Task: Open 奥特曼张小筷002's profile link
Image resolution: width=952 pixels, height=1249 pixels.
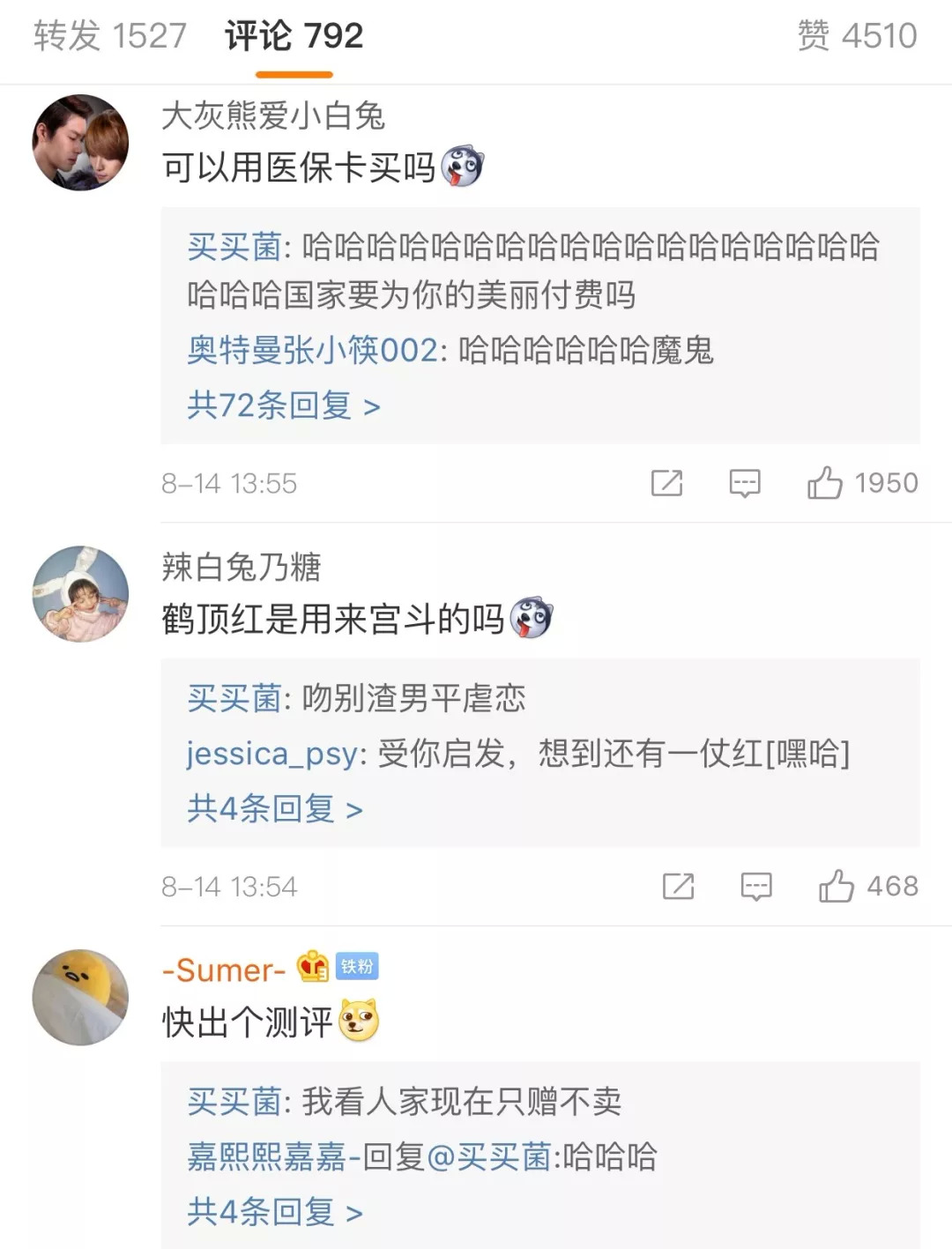Action: [312, 351]
